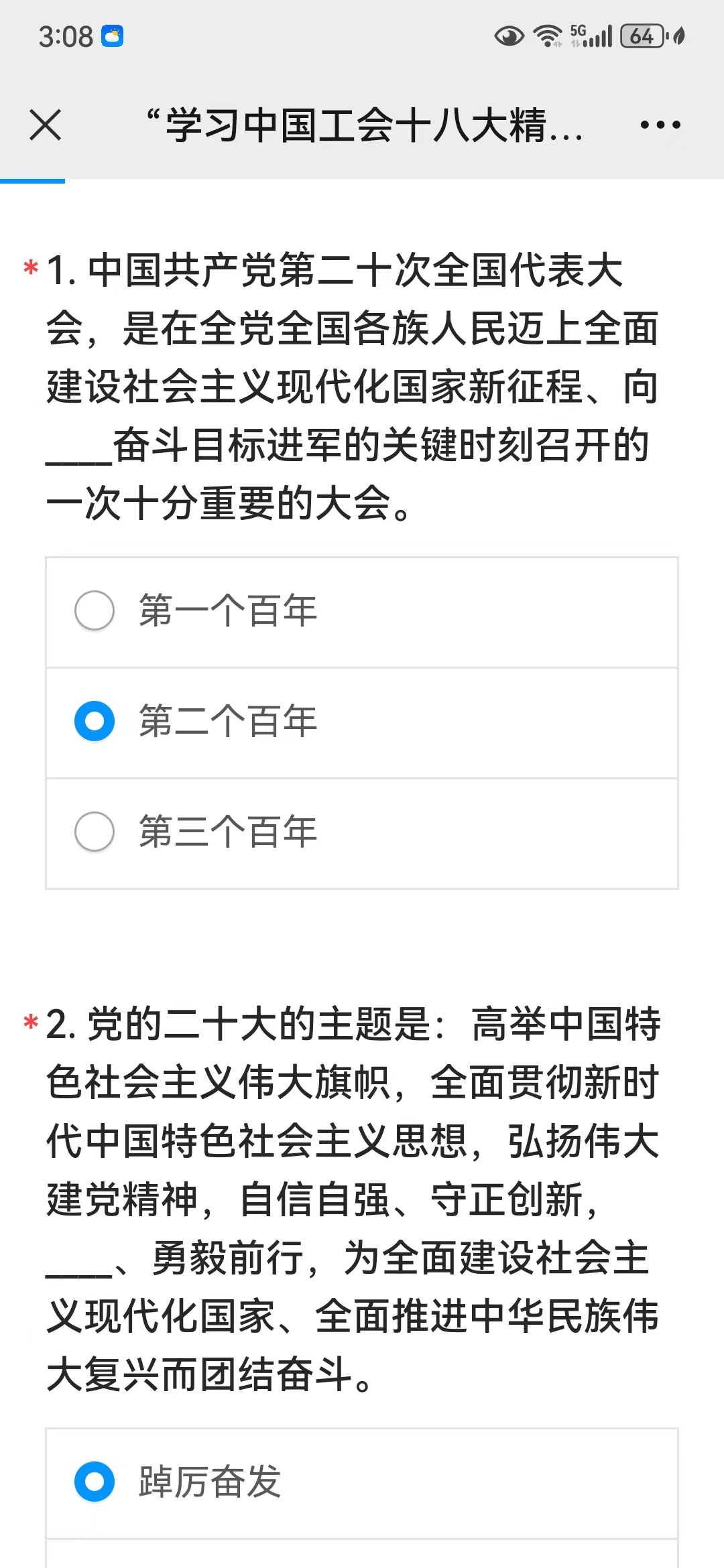
Task: Select the option 第一个百年
Action: [x=362, y=612]
